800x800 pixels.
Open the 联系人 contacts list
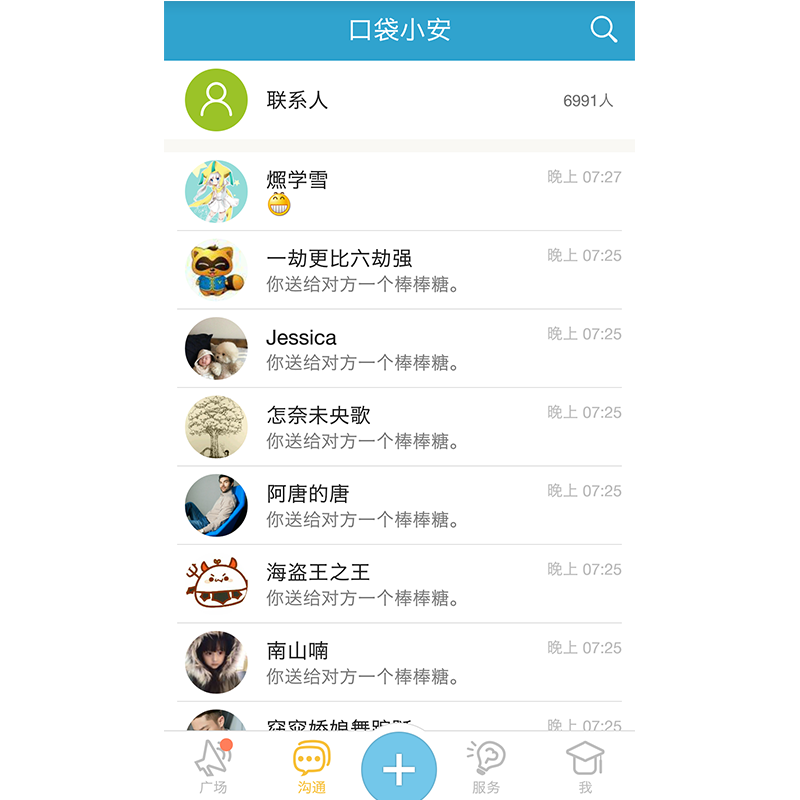click(x=399, y=100)
